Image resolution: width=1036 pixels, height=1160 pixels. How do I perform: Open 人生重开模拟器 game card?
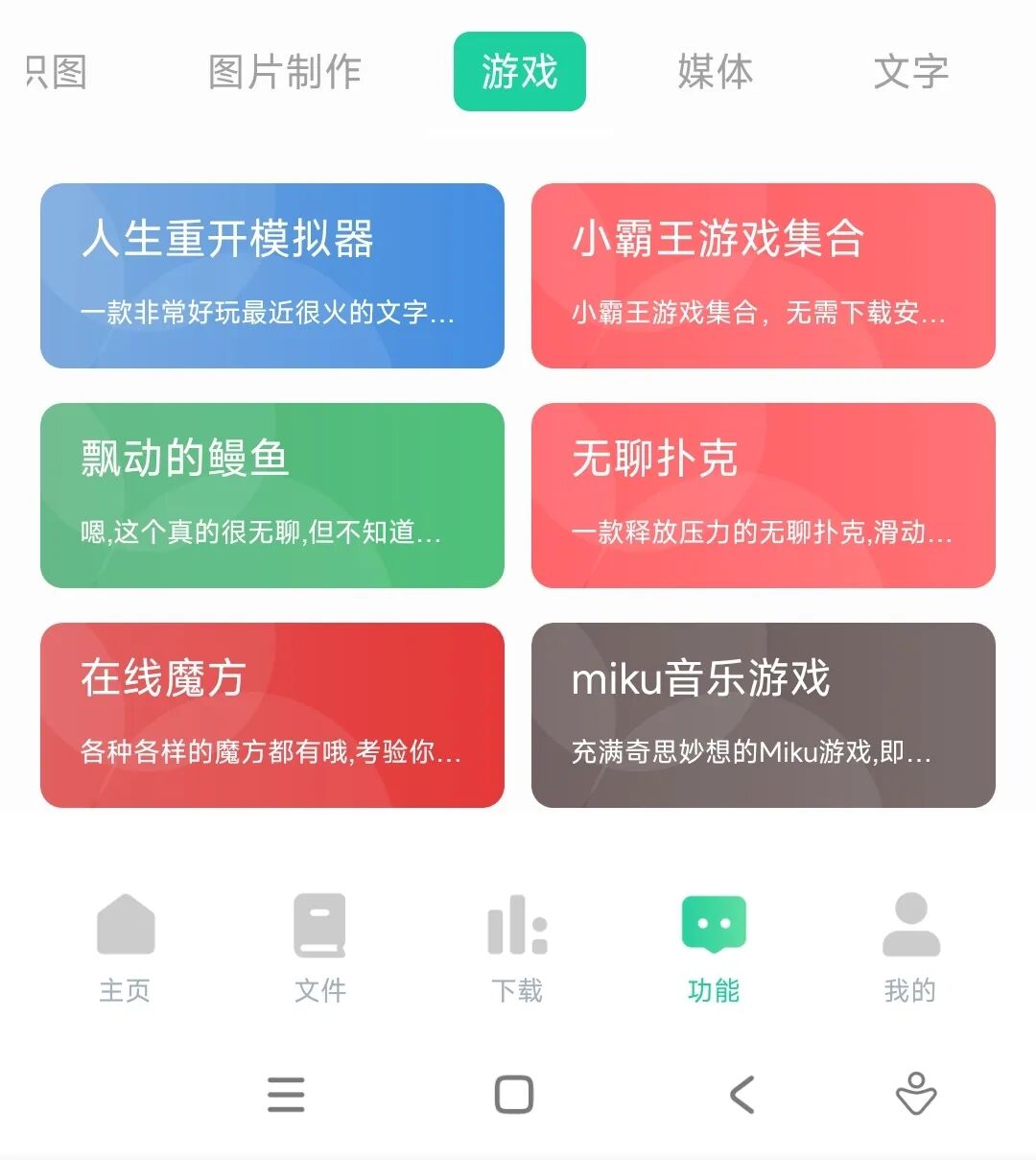click(272, 275)
